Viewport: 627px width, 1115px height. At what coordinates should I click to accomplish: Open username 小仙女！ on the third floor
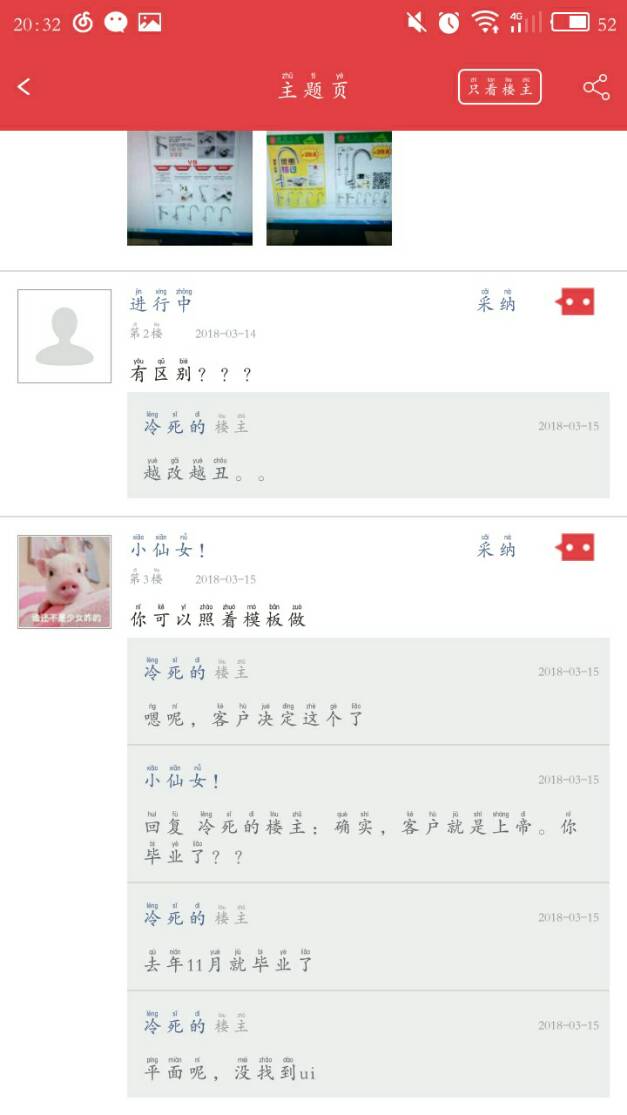pyautogui.click(x=168, y=548)
